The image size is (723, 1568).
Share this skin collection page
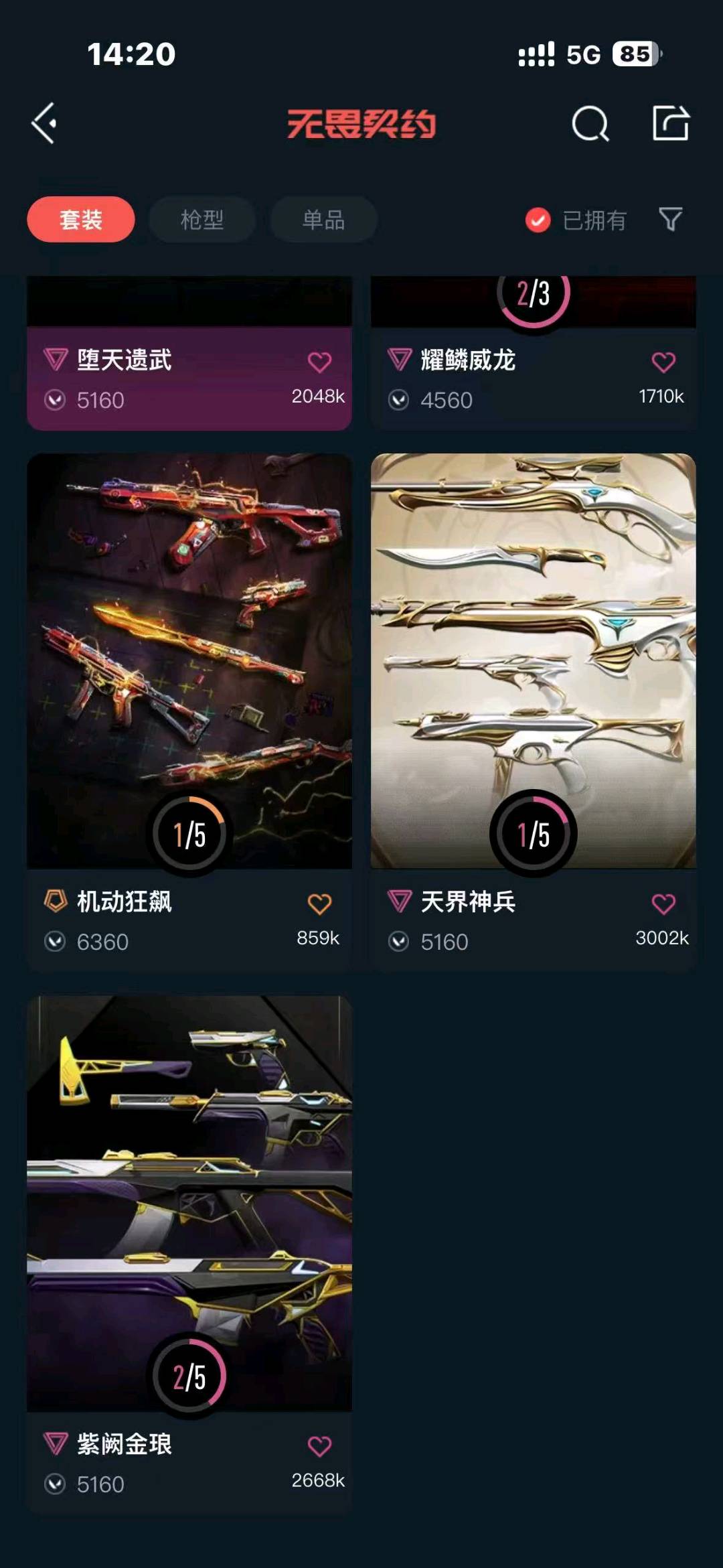[x=671, y=123]
